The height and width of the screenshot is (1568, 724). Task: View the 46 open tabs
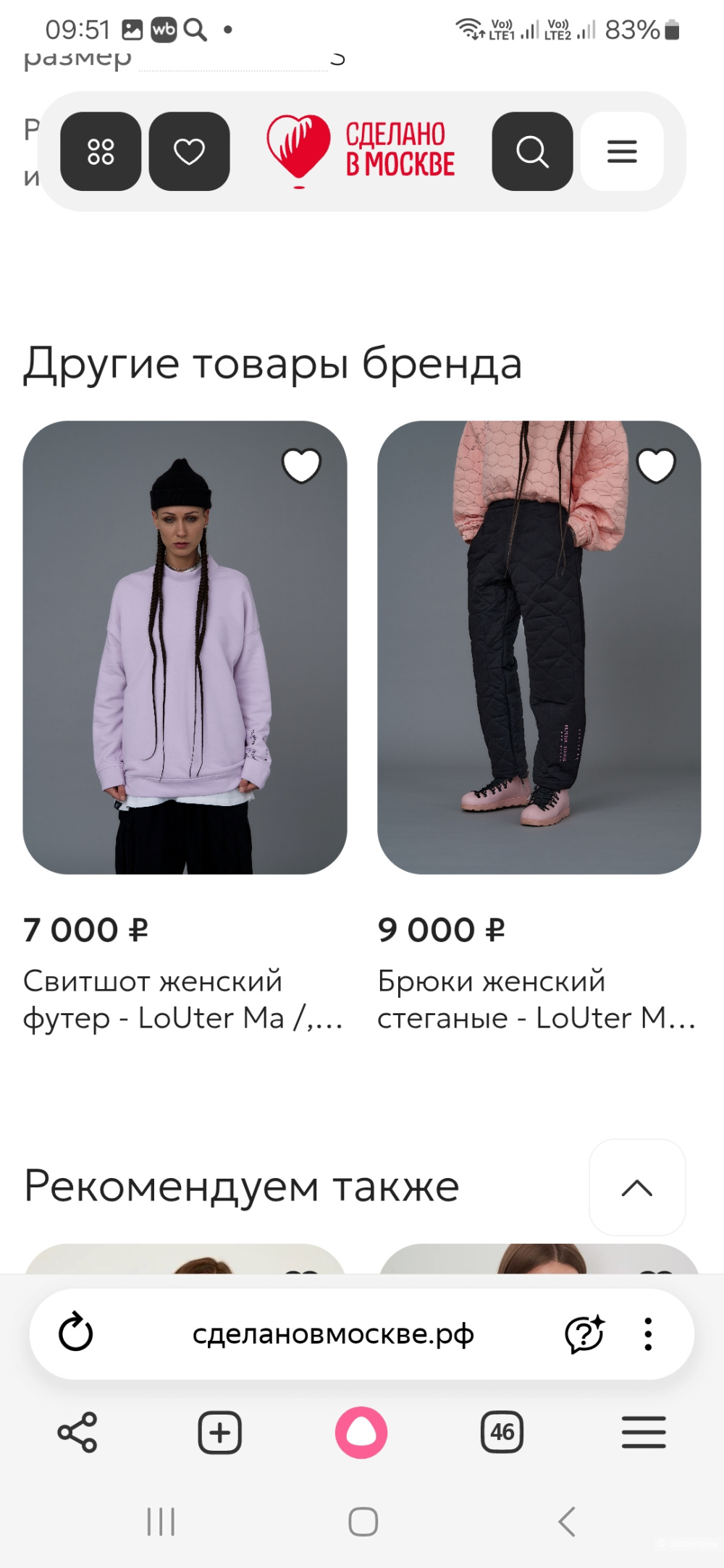(502, 1432)
